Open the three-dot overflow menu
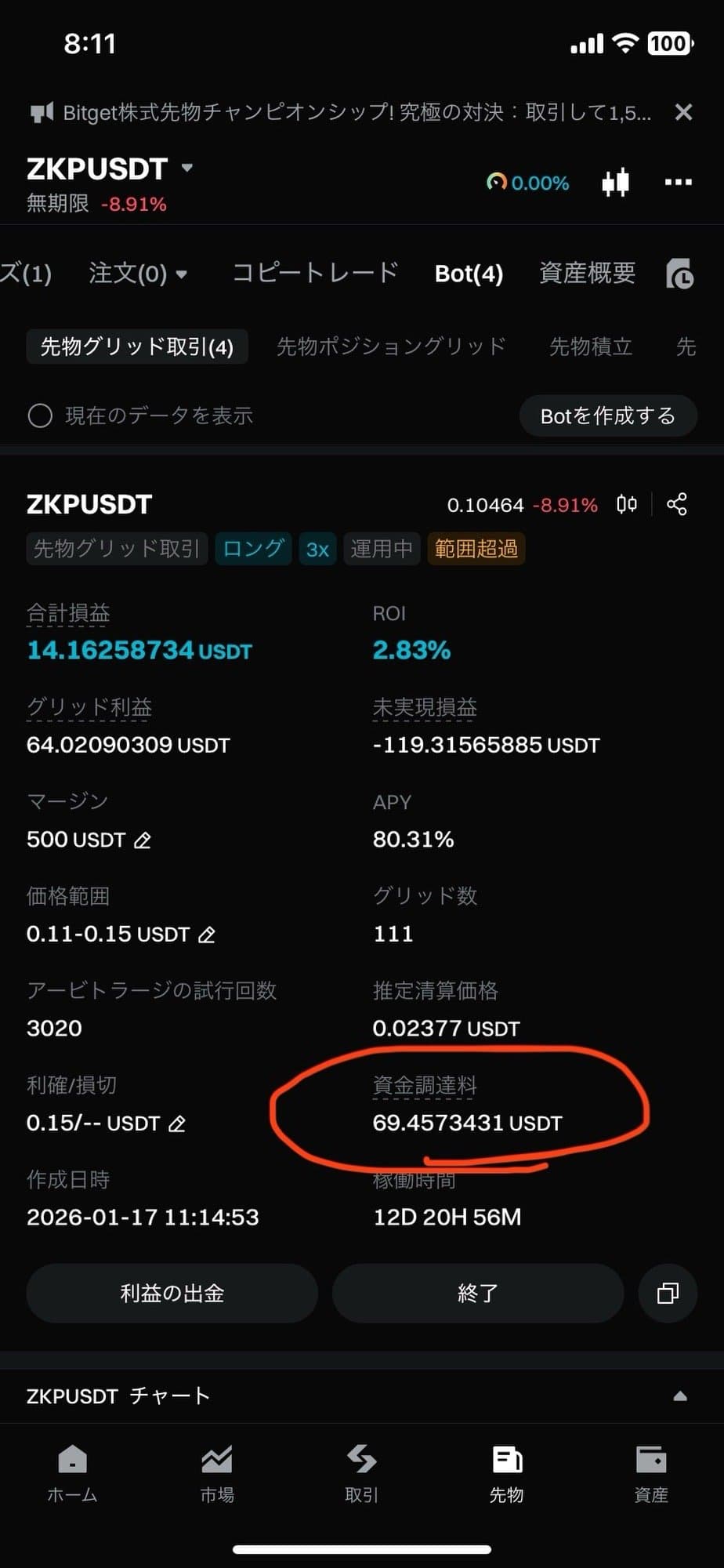This screenshot has width=724, height=1568. click(x=678, y=182)
